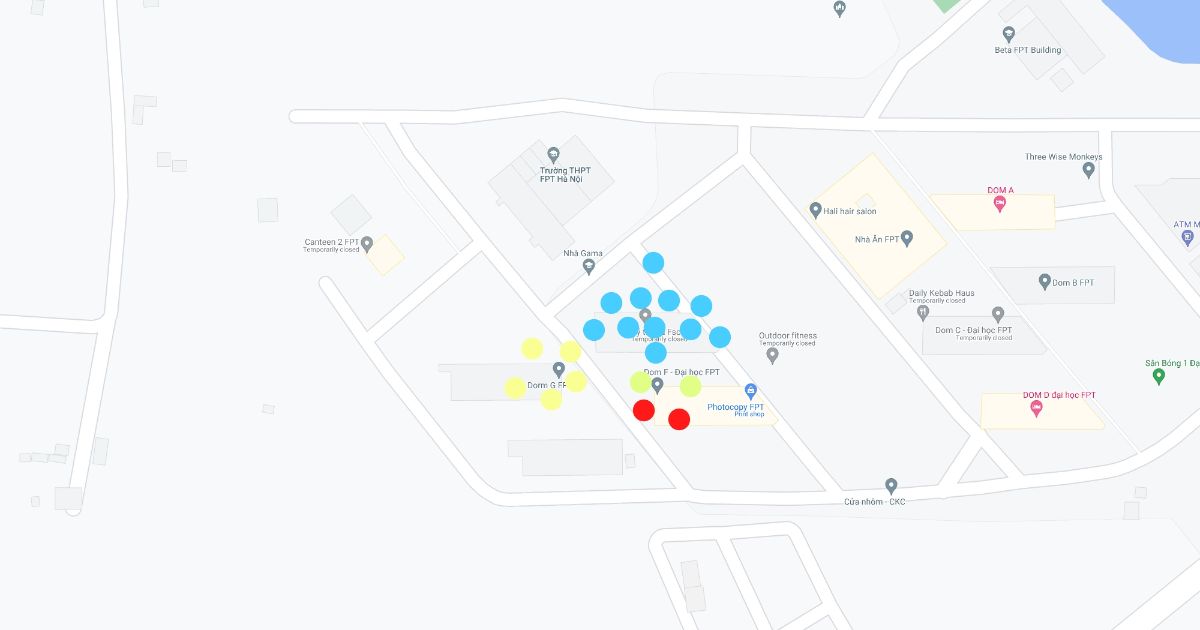Image resolution: width=1200 pixels, height=630 pixels.
Task: Open the Trường THPT FPT Hà Nội marker
Action: 553,154
